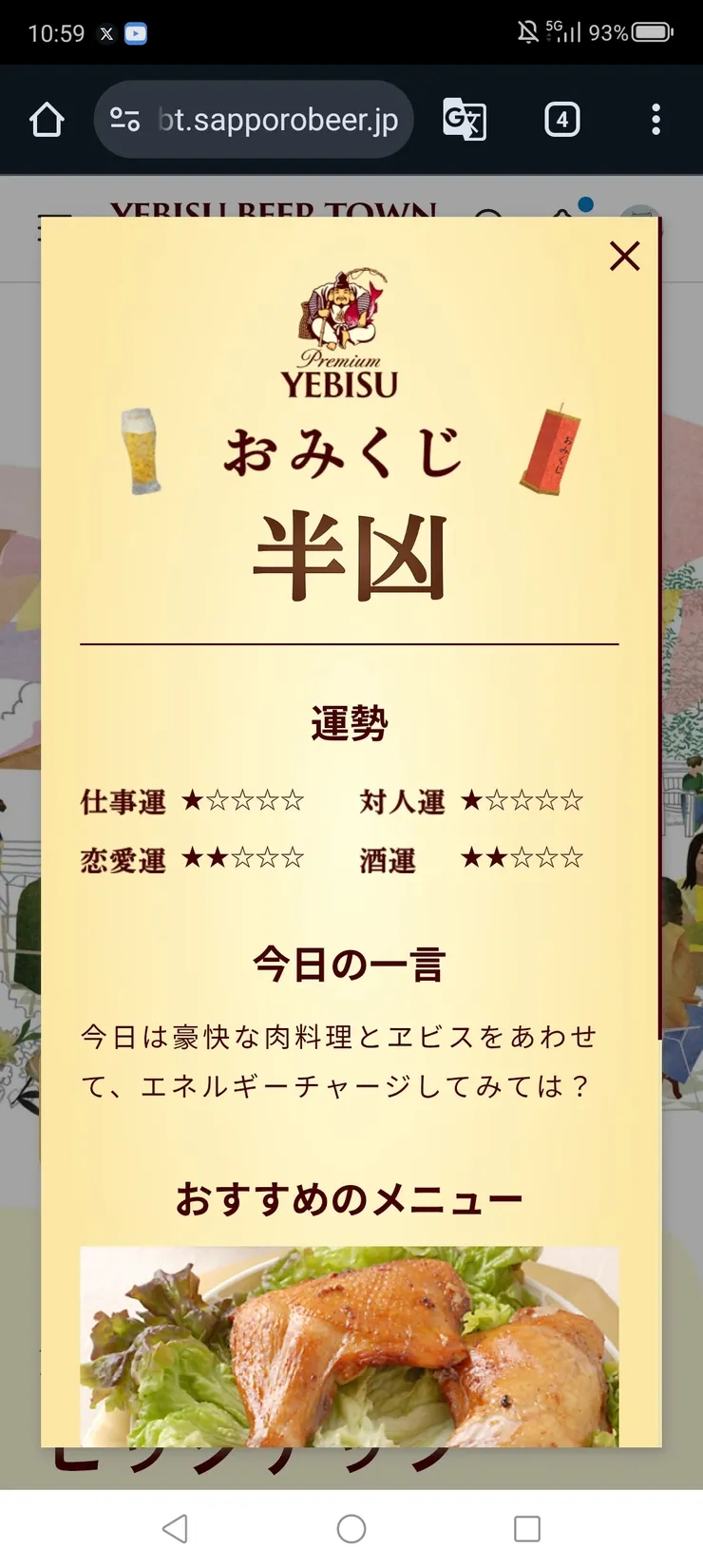Viewport: 703px width, 1568px height.
Task: Translate this page with Google Translate
Action: [465, 121]
